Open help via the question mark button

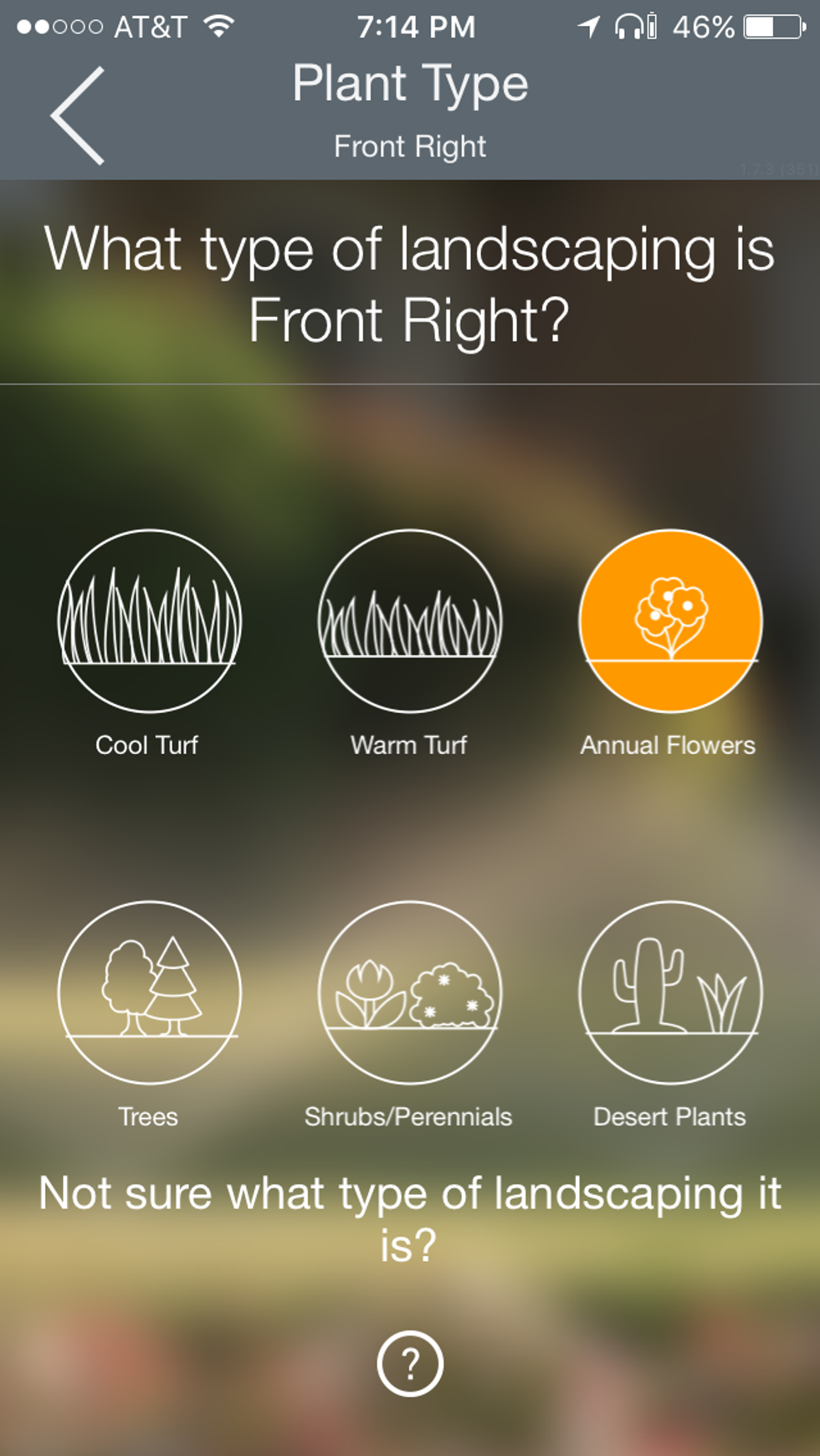click(409, 1363)
